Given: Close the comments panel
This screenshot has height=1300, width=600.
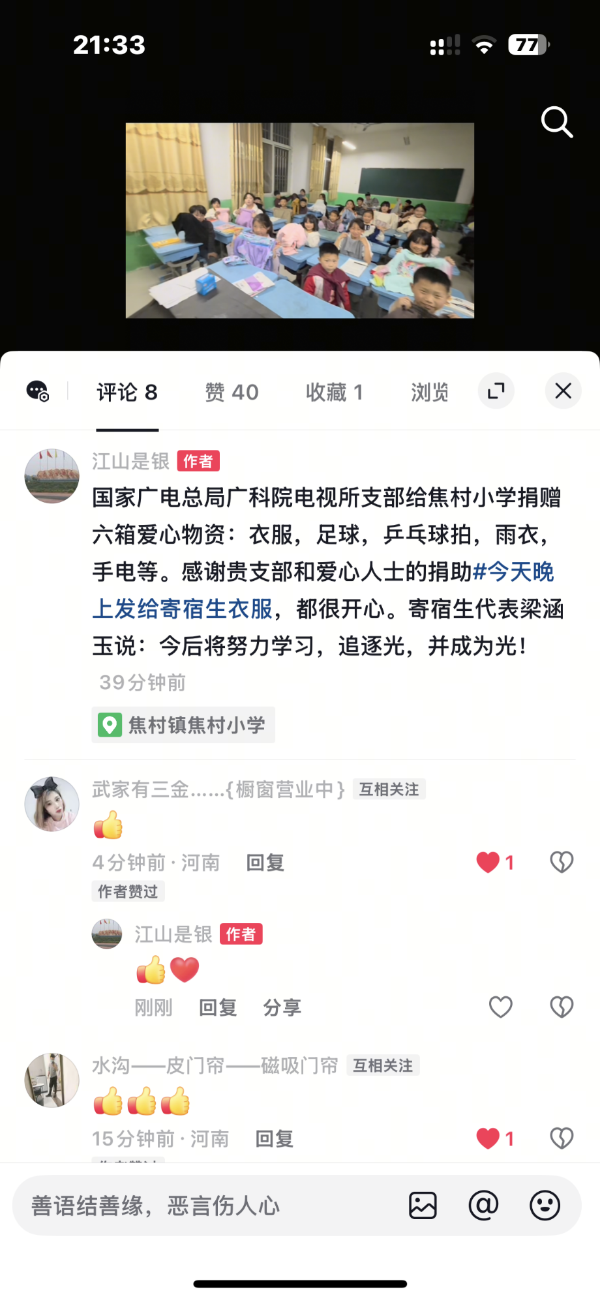Looking at the screenshot, I should [x=563, y=391].
